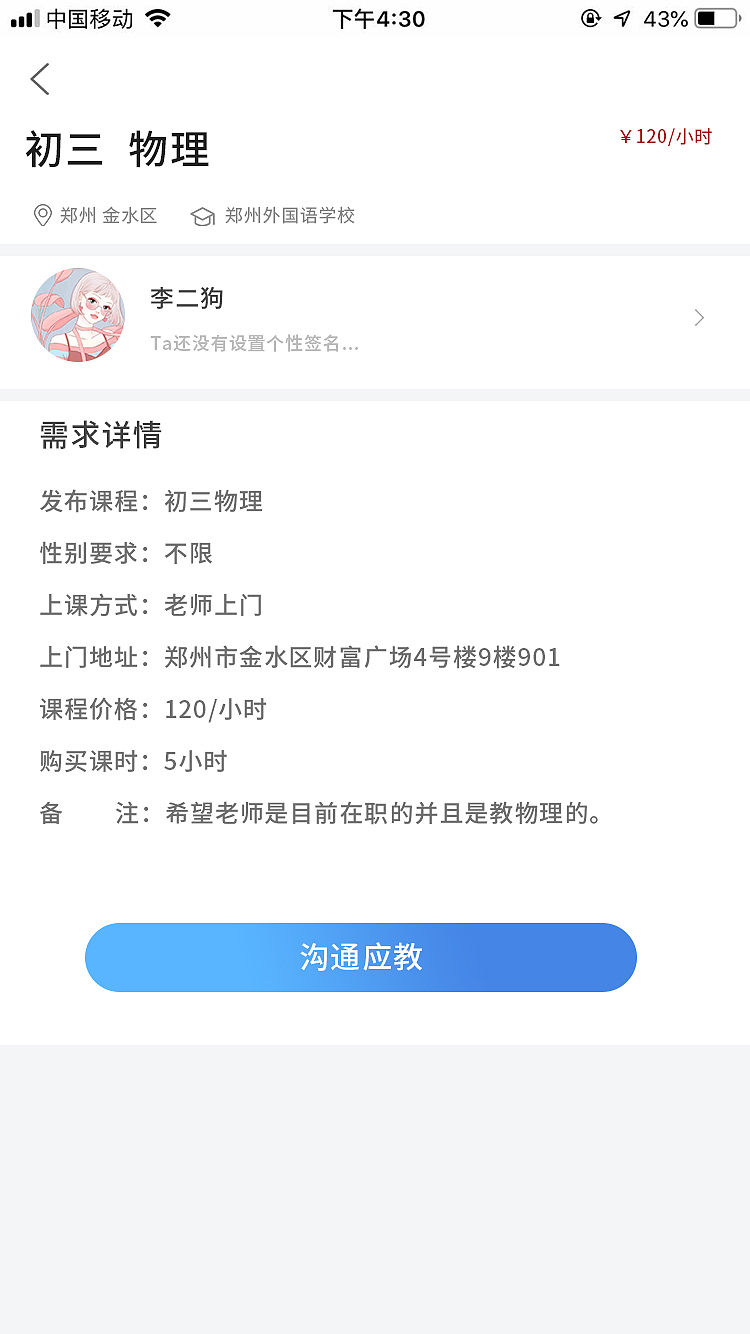This screenshot has height=1334, width=750.
Task: Tap the location services arrow in status bar
Action: tap(620, 18)
